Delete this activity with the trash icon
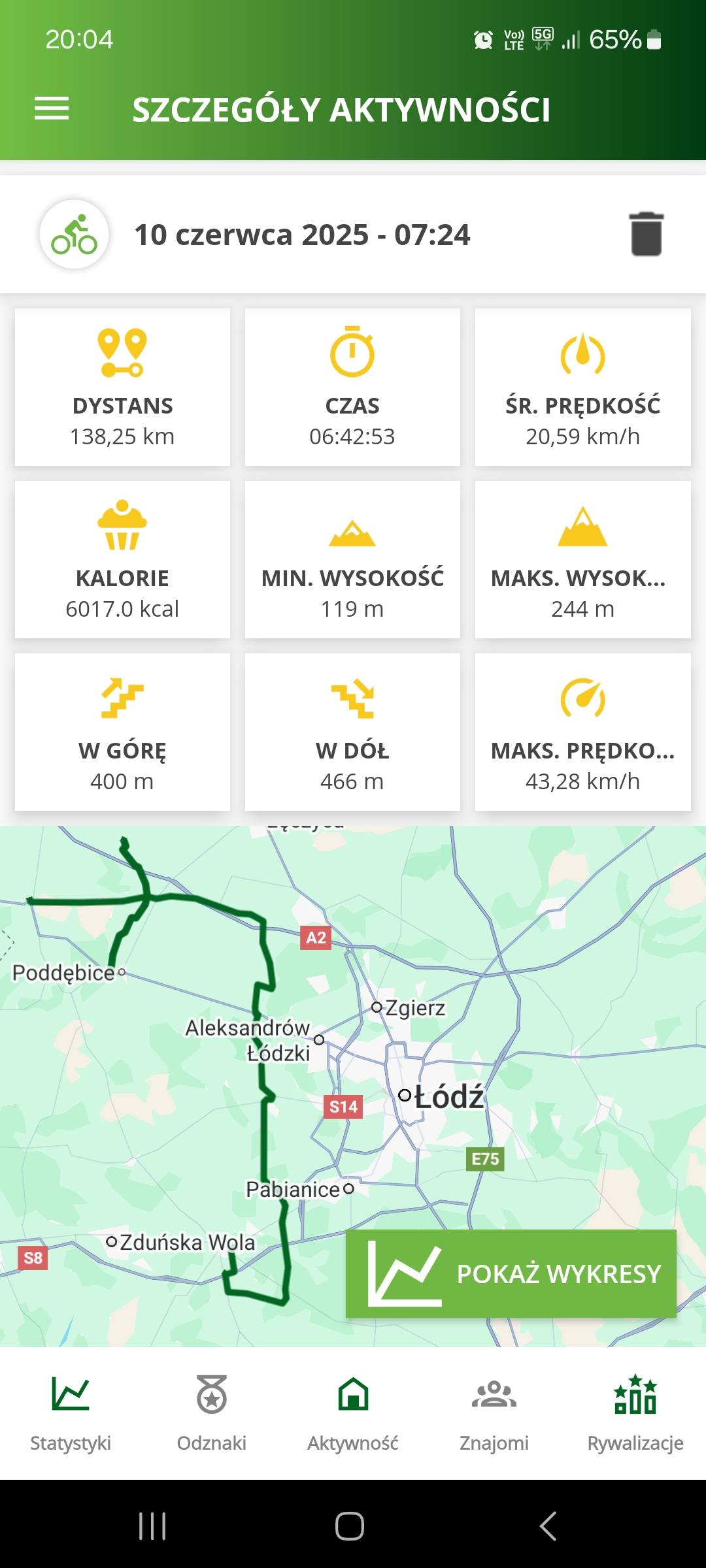 click(646, 234)
